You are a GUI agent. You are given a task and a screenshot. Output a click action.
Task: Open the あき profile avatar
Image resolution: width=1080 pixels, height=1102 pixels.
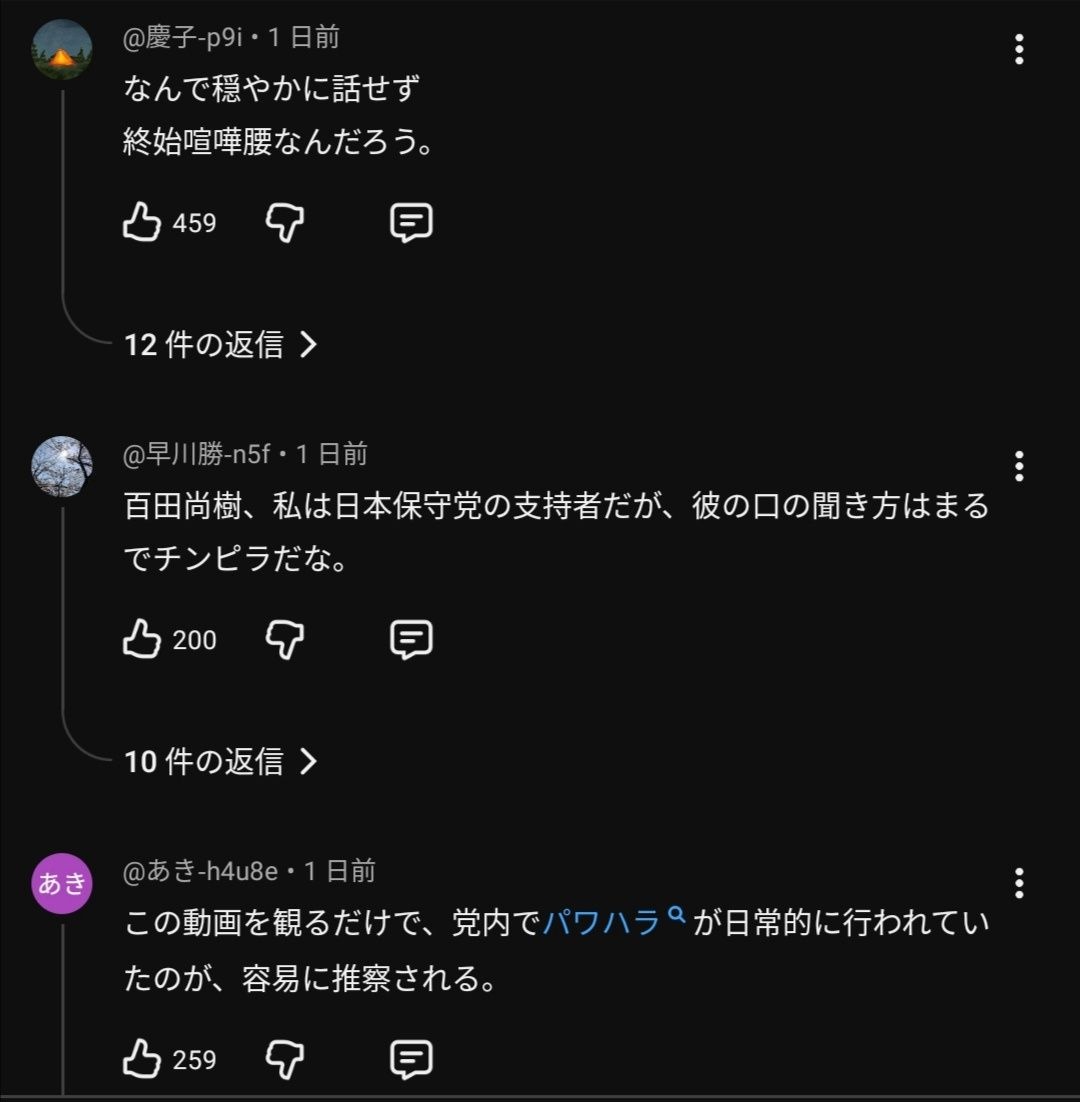tap(62, 883)
